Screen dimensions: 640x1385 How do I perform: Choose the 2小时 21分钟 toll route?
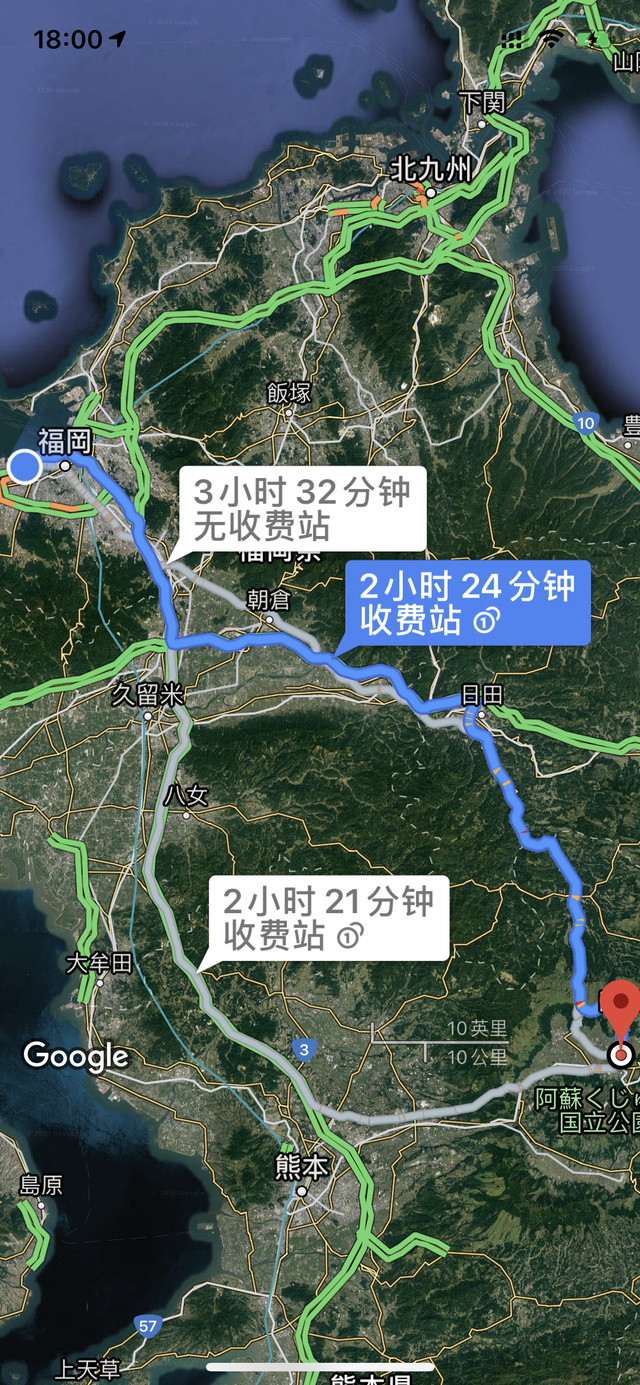click(x=328, y=918)
